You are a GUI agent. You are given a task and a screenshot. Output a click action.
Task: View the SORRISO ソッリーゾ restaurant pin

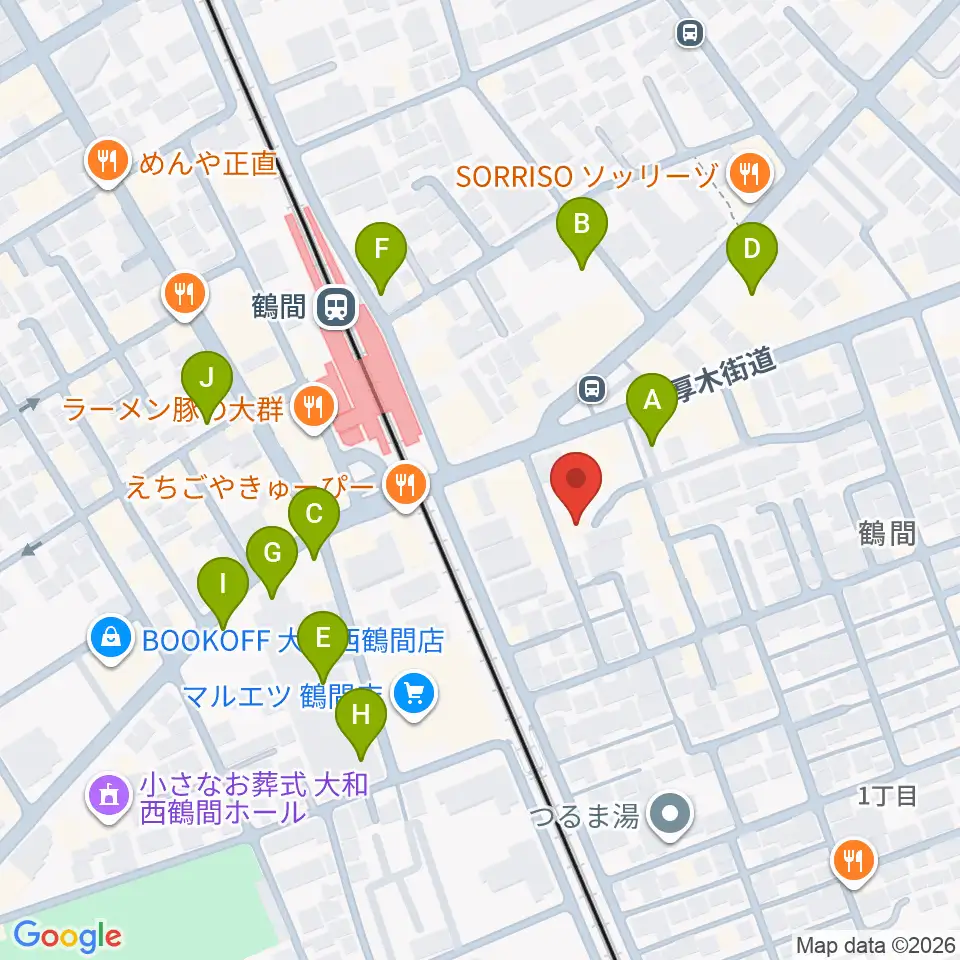750,175
